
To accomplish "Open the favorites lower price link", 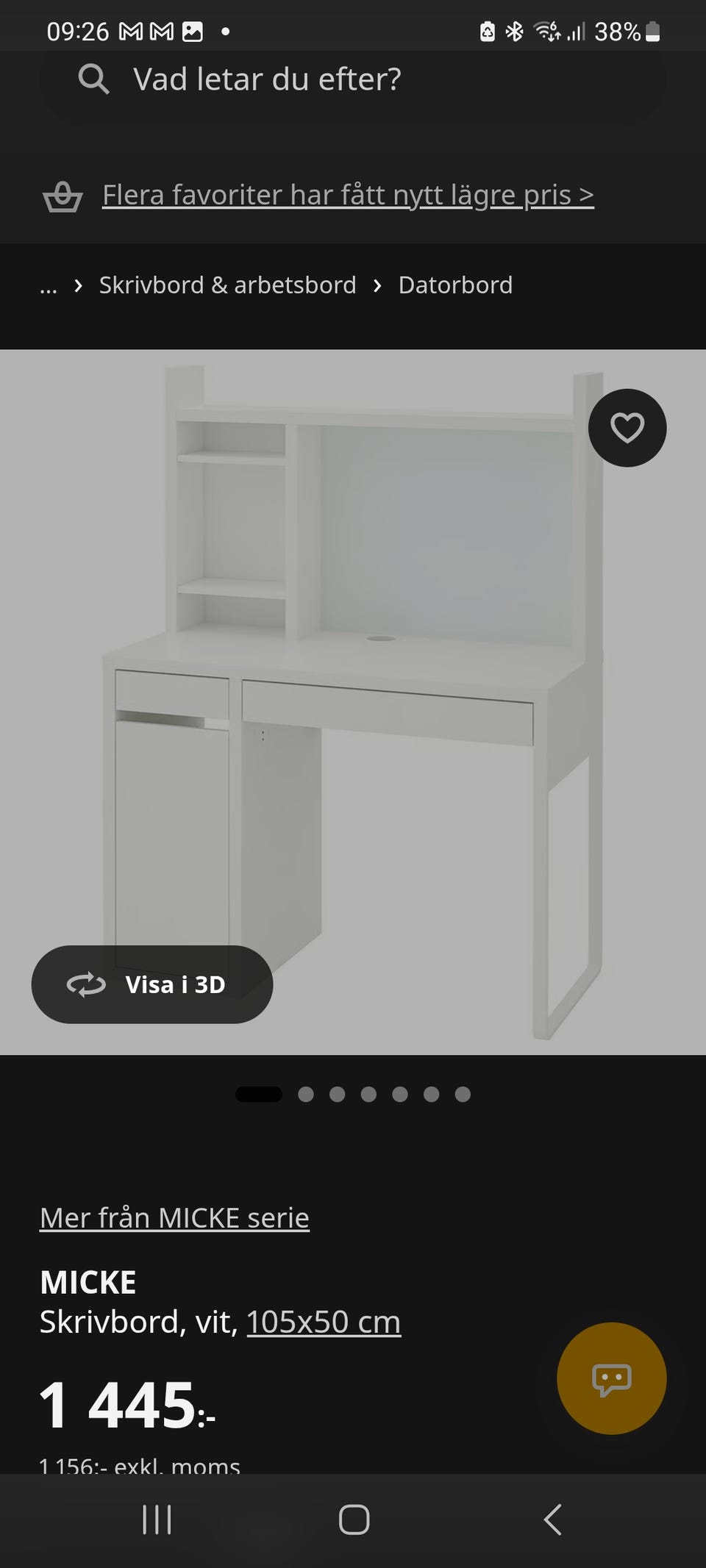I will pyautogui.click(x=348, y=195).
